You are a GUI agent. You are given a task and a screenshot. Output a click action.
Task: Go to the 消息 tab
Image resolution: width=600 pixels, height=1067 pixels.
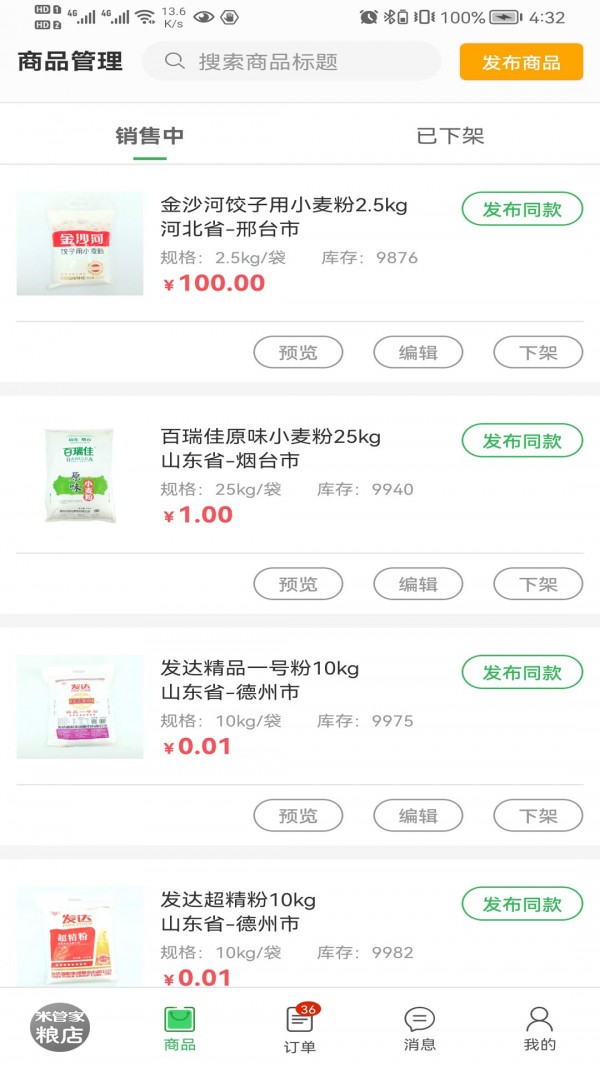point(420,1028)
